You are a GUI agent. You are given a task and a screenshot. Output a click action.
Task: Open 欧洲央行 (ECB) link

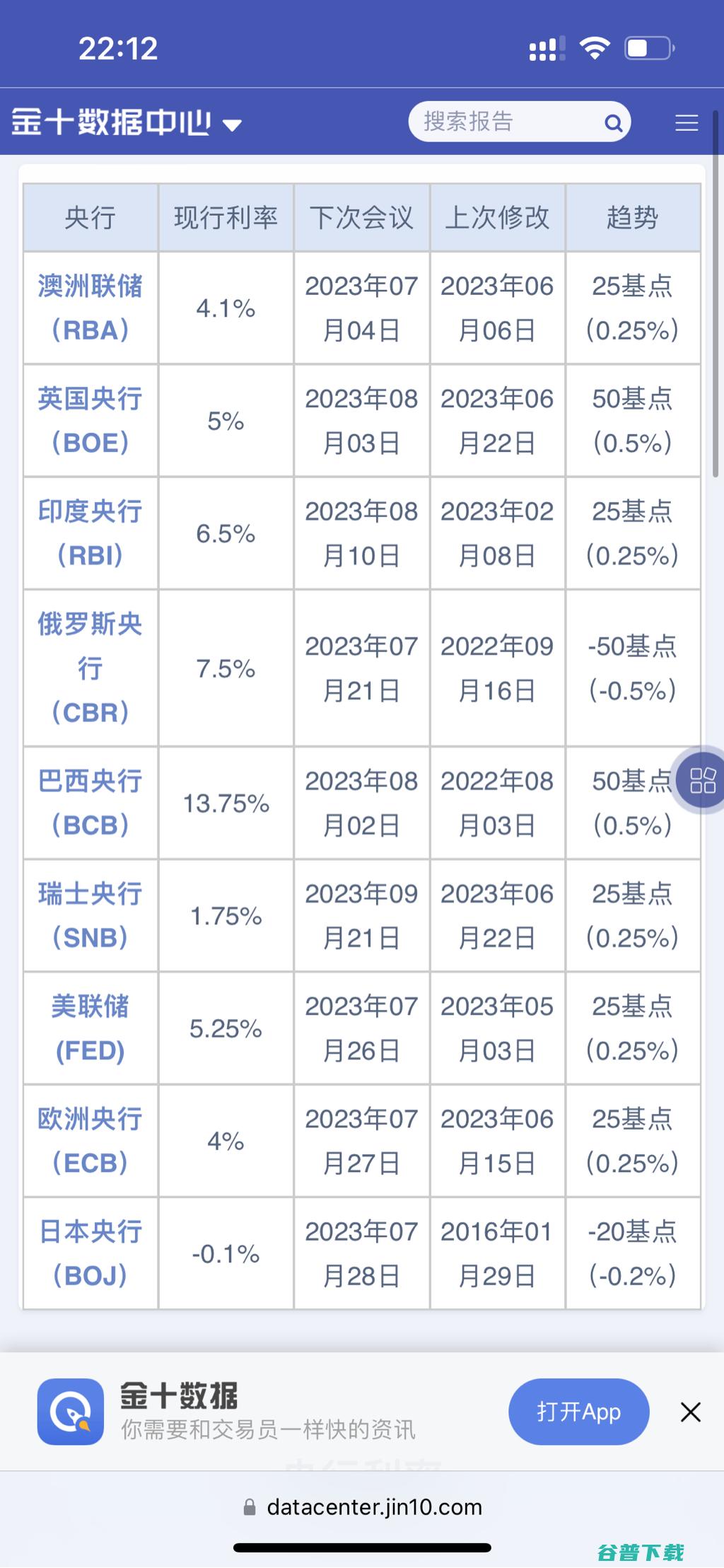(90, 1140)
